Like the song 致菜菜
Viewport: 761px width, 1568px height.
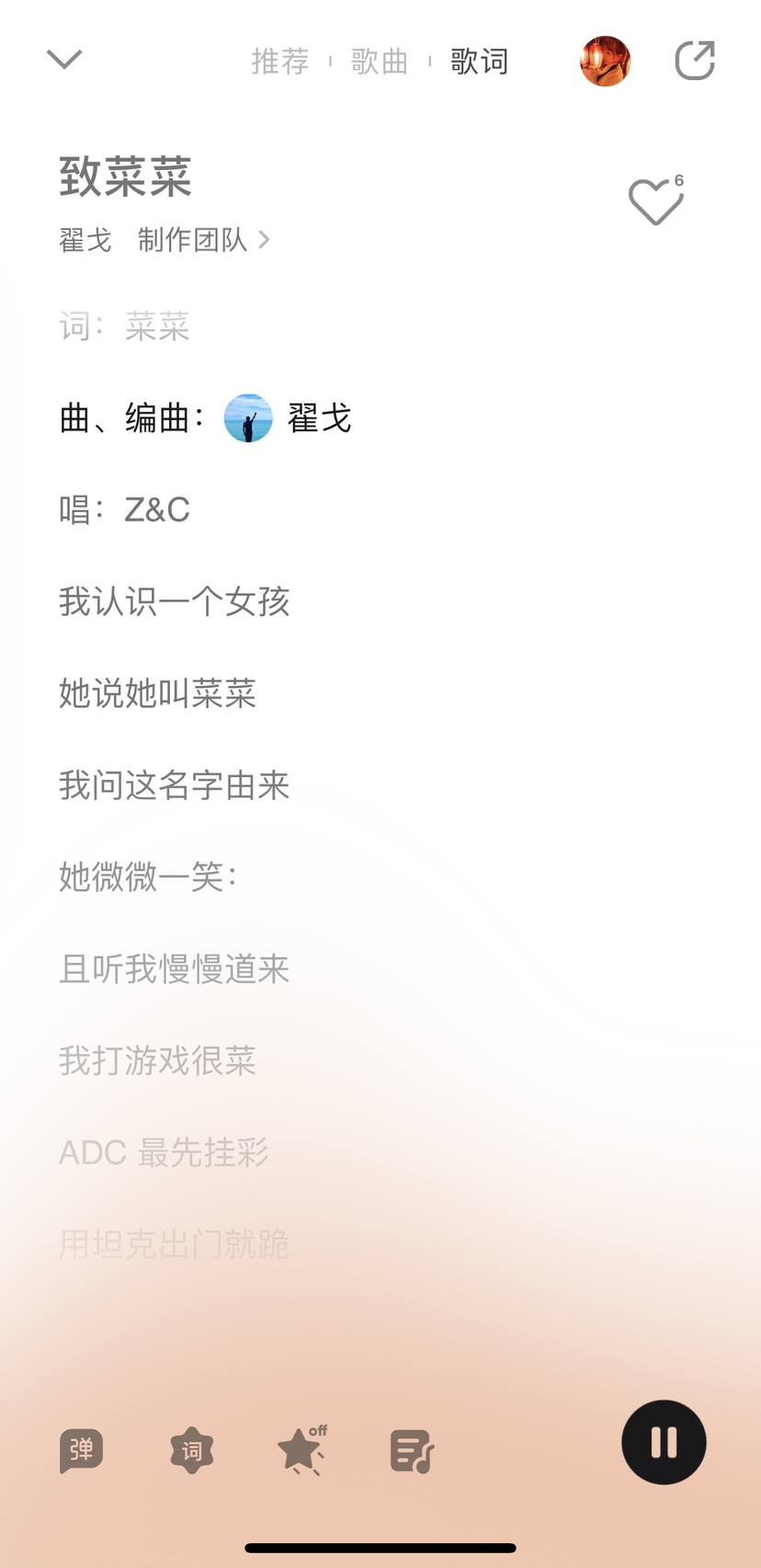[x=654, y=201]
